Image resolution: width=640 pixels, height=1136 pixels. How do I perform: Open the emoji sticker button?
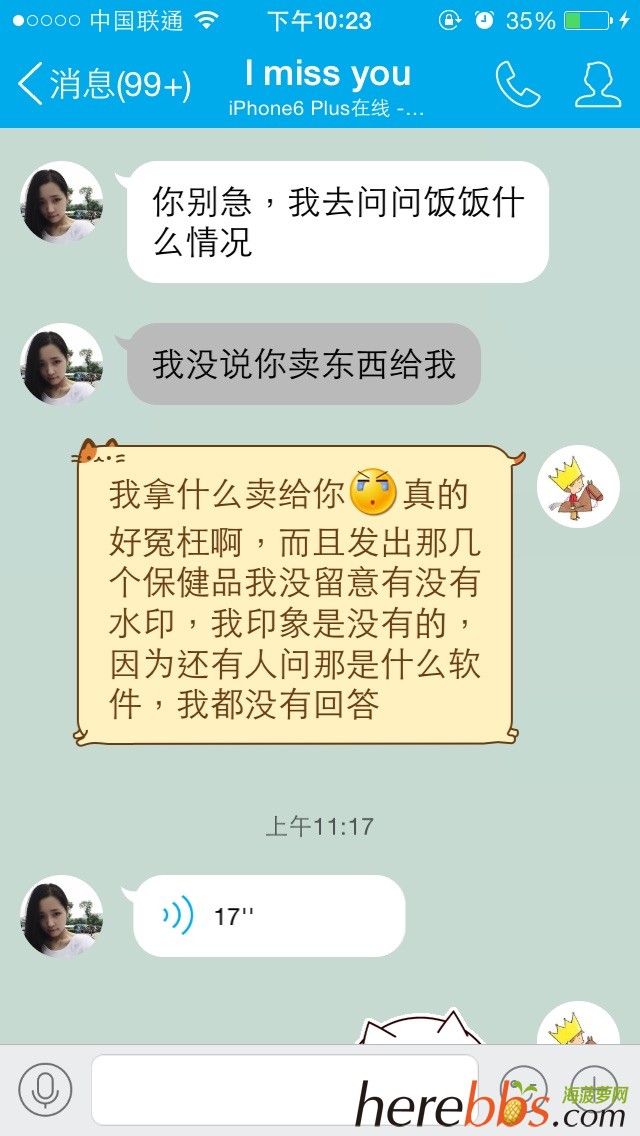pos(523,1090)
